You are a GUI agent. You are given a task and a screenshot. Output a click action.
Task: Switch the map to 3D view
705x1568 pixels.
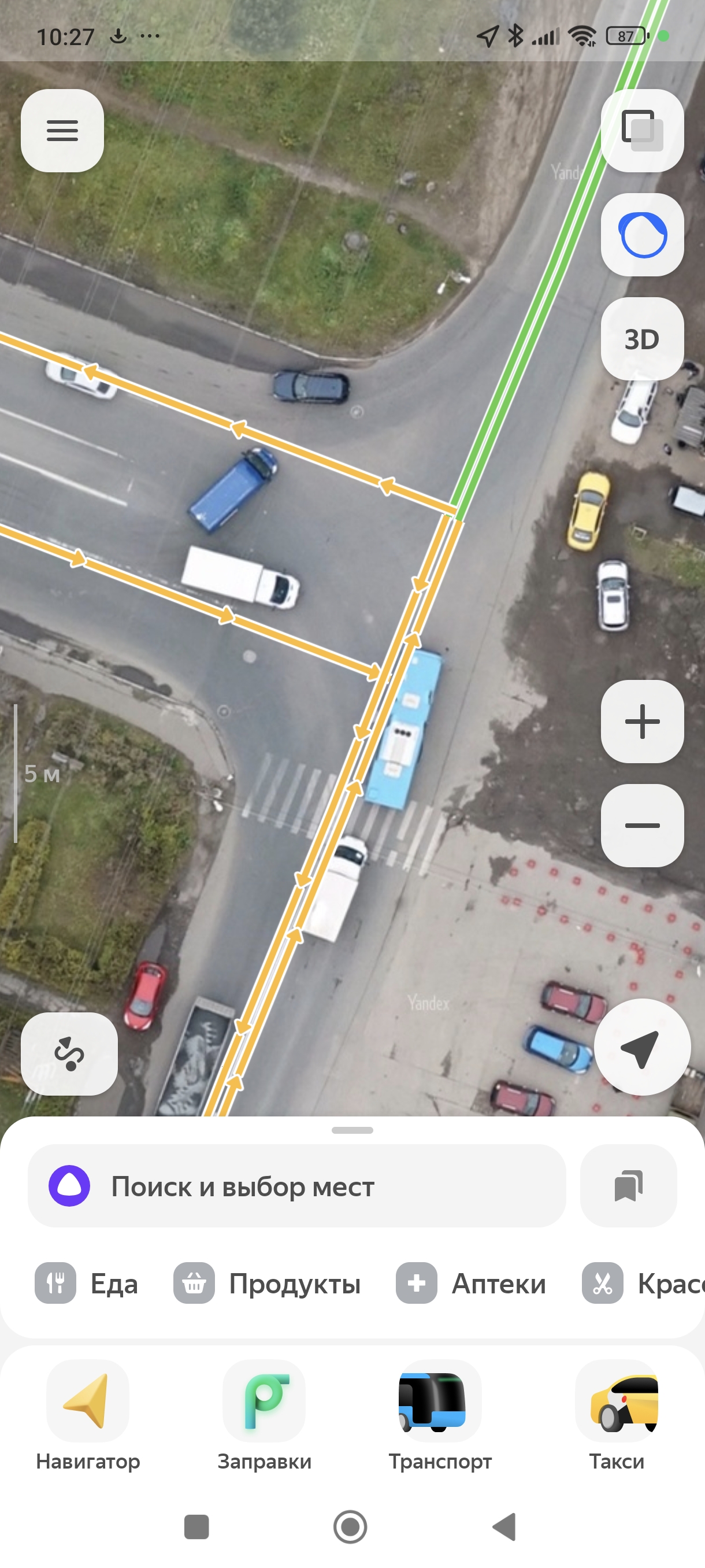643,339
